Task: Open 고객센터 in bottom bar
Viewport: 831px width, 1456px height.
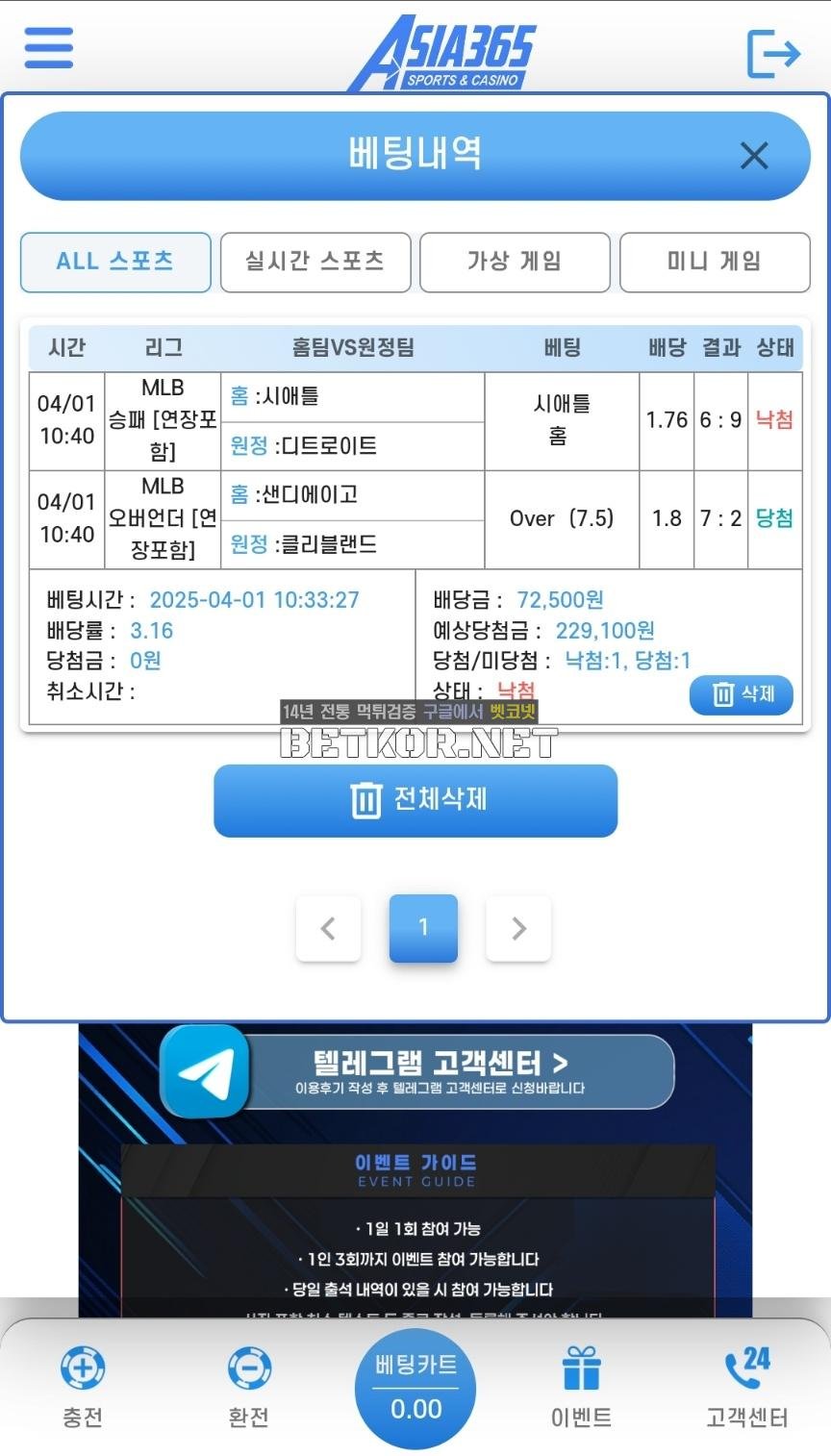Action: [x=747, y=1387]
